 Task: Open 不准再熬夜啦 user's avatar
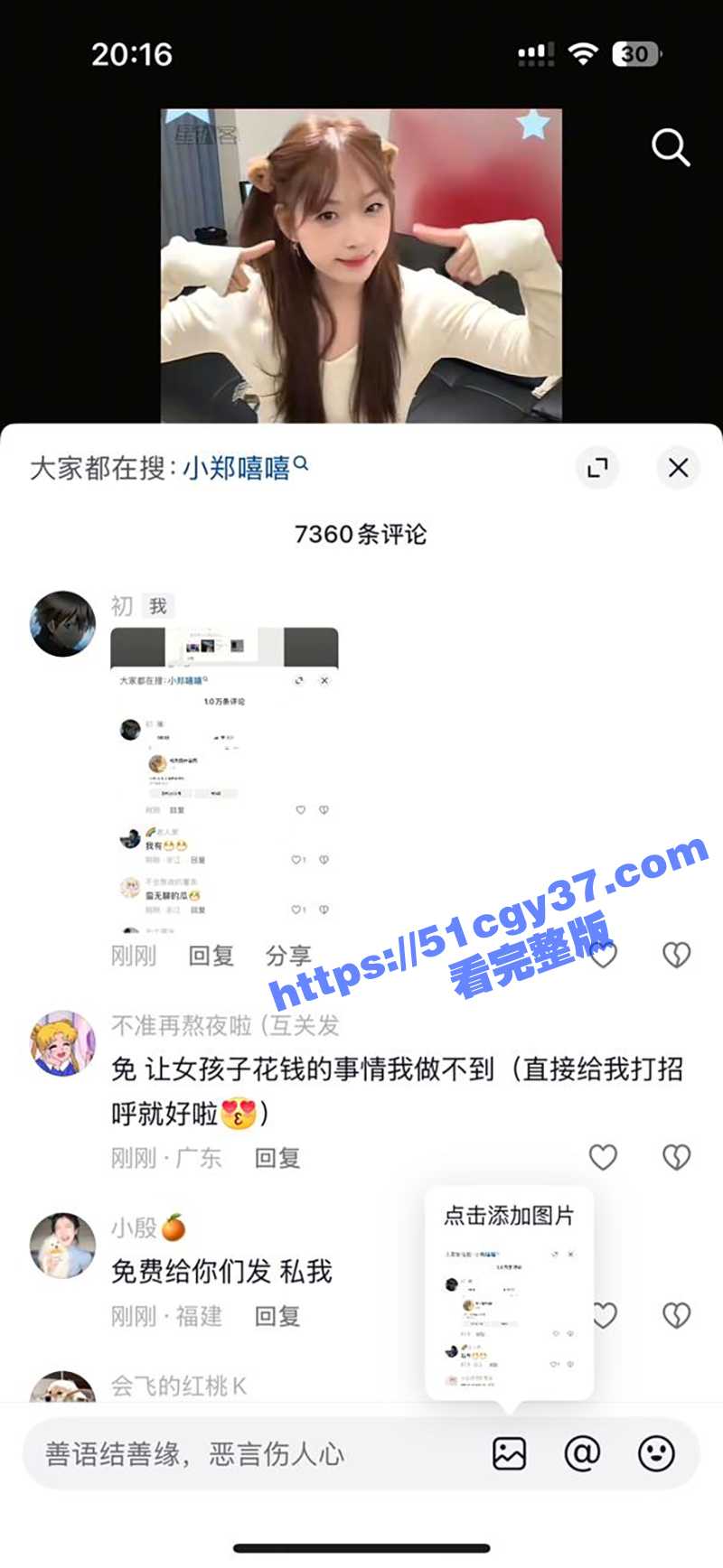(x=62, y=1043)
